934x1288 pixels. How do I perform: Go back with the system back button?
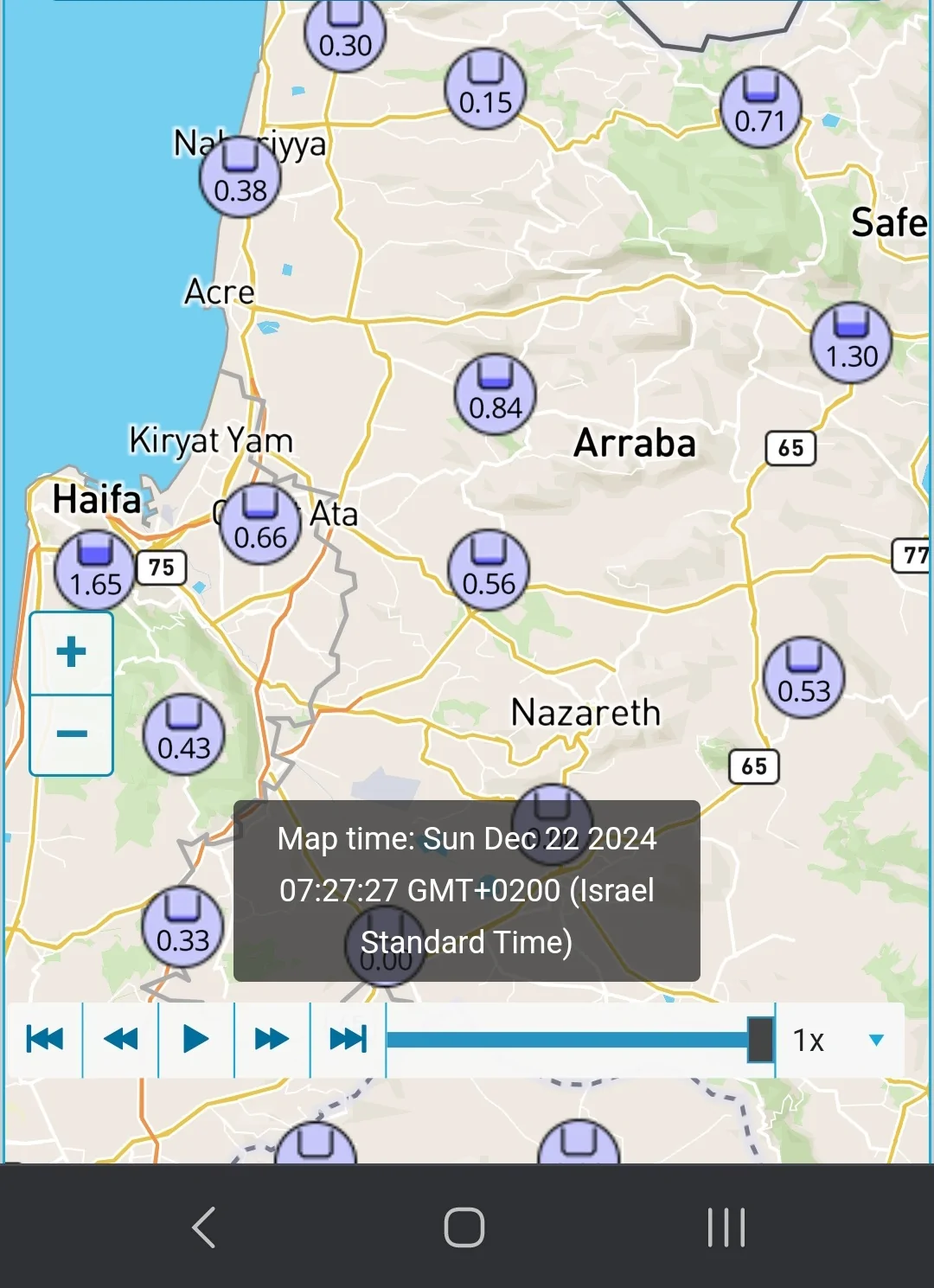click(x=204, y=1227)
